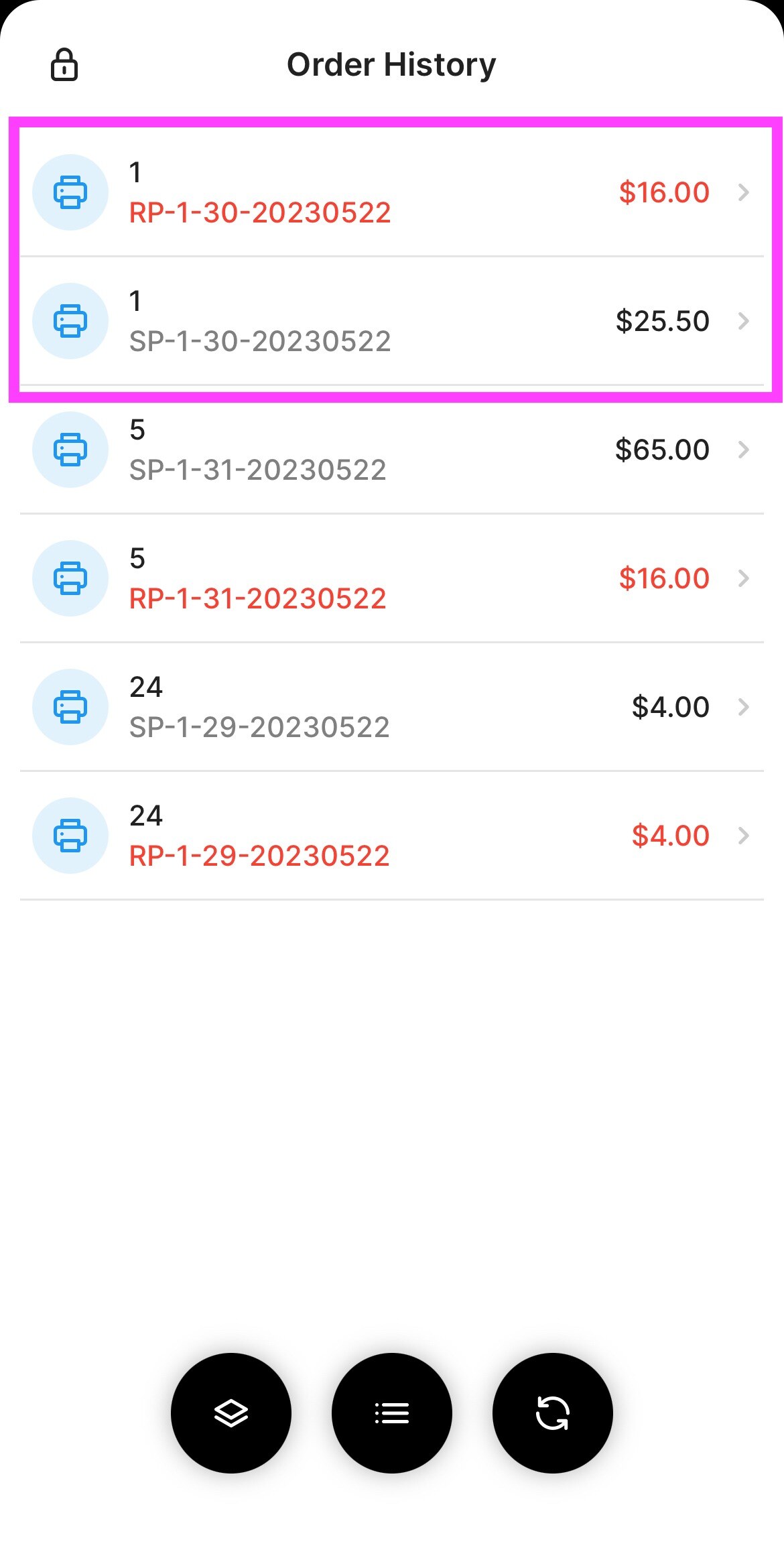Select order SP-1-29-20230522
784x1568 pixels.
[392, 707]
